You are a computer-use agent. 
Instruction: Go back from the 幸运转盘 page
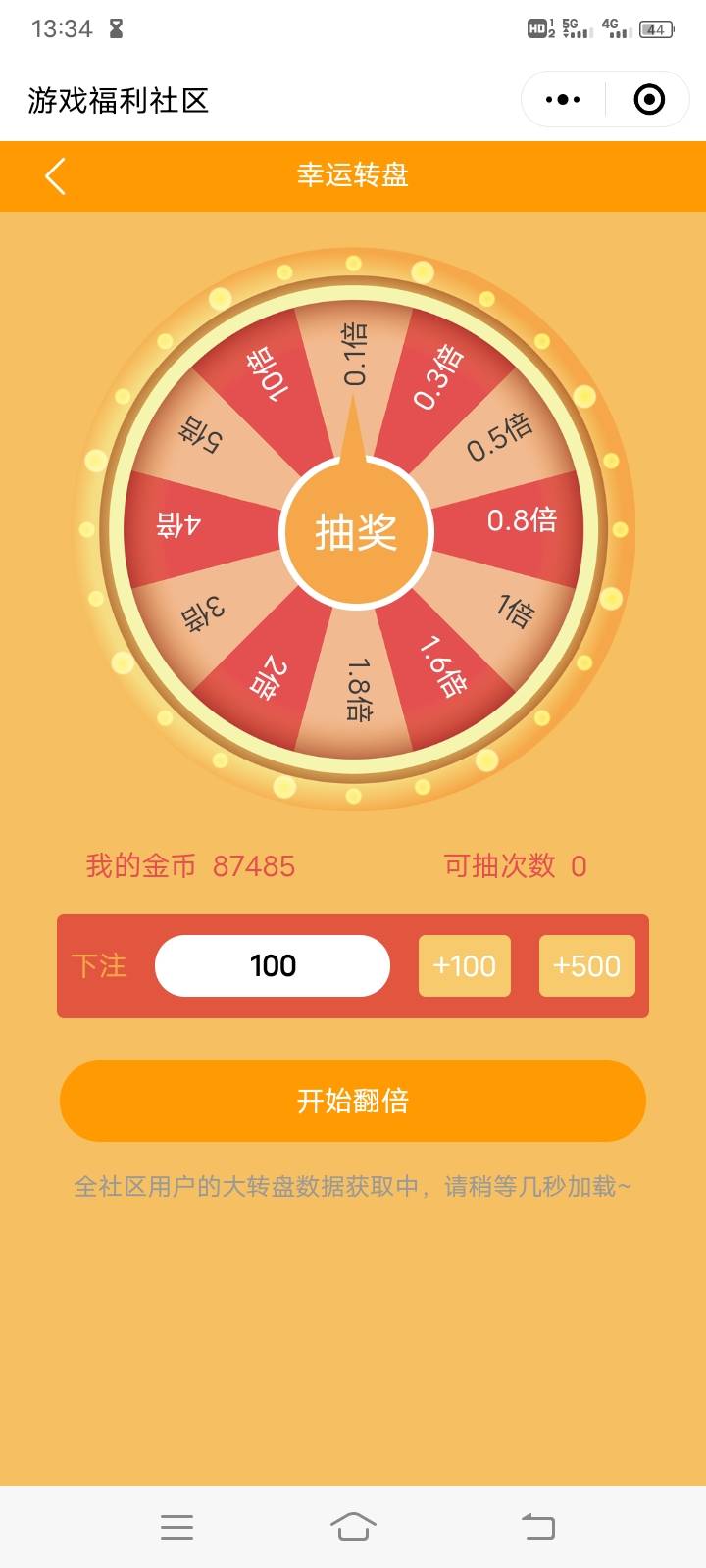tap(56, 176)
